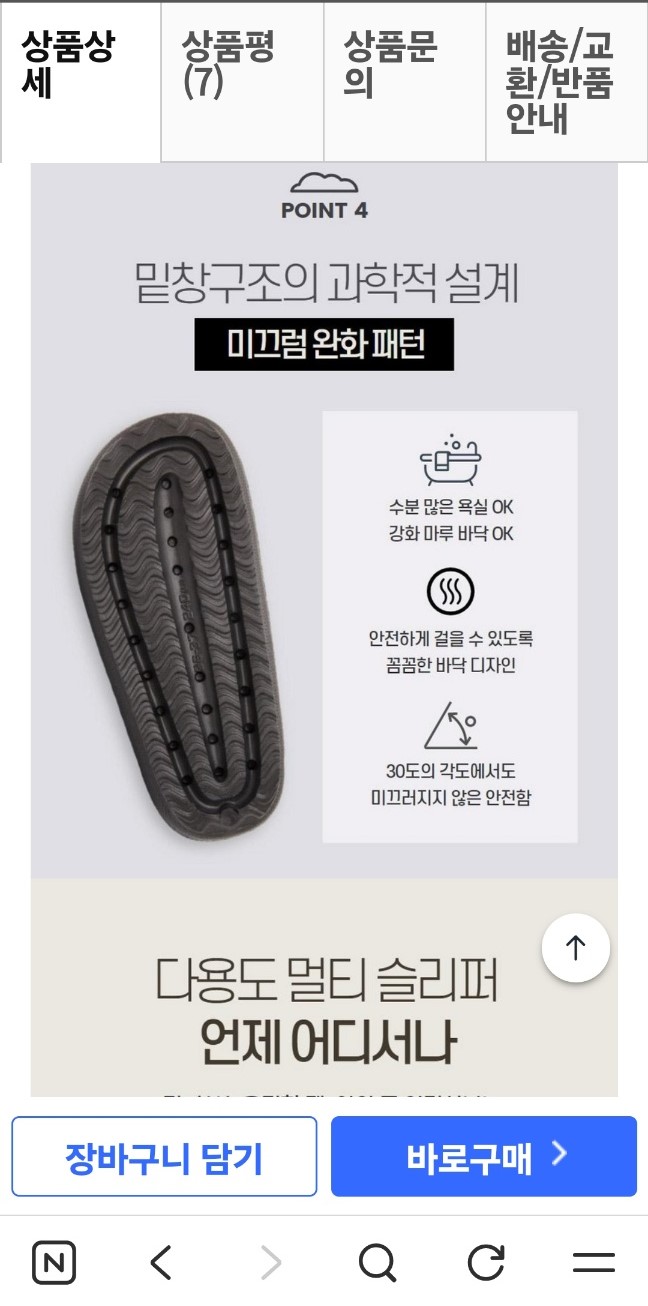
Task: Open the browser hamburger menu
Action: [594, 1263]
